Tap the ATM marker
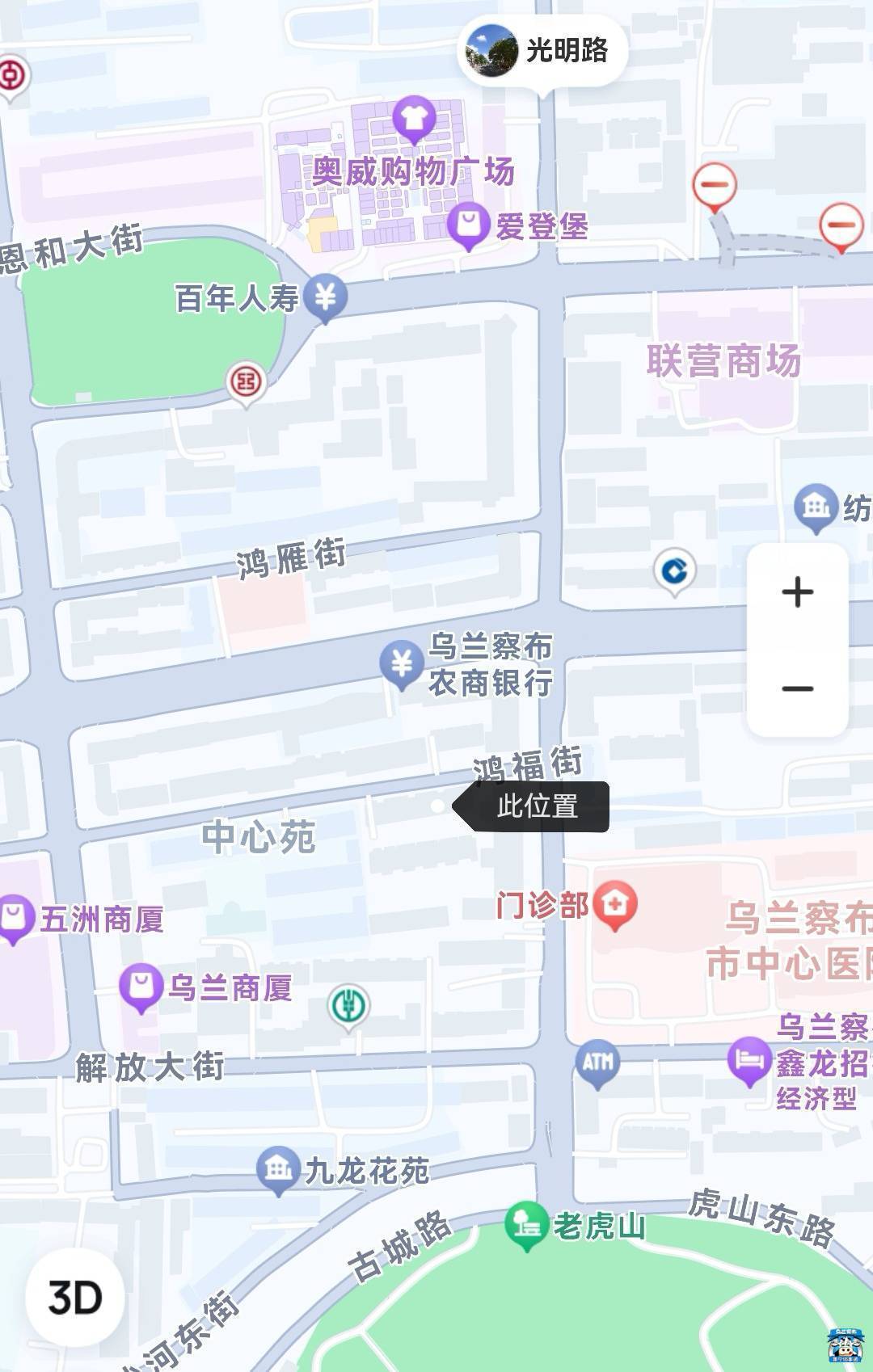This screenshot has height=1372, width=873. 597,1062
